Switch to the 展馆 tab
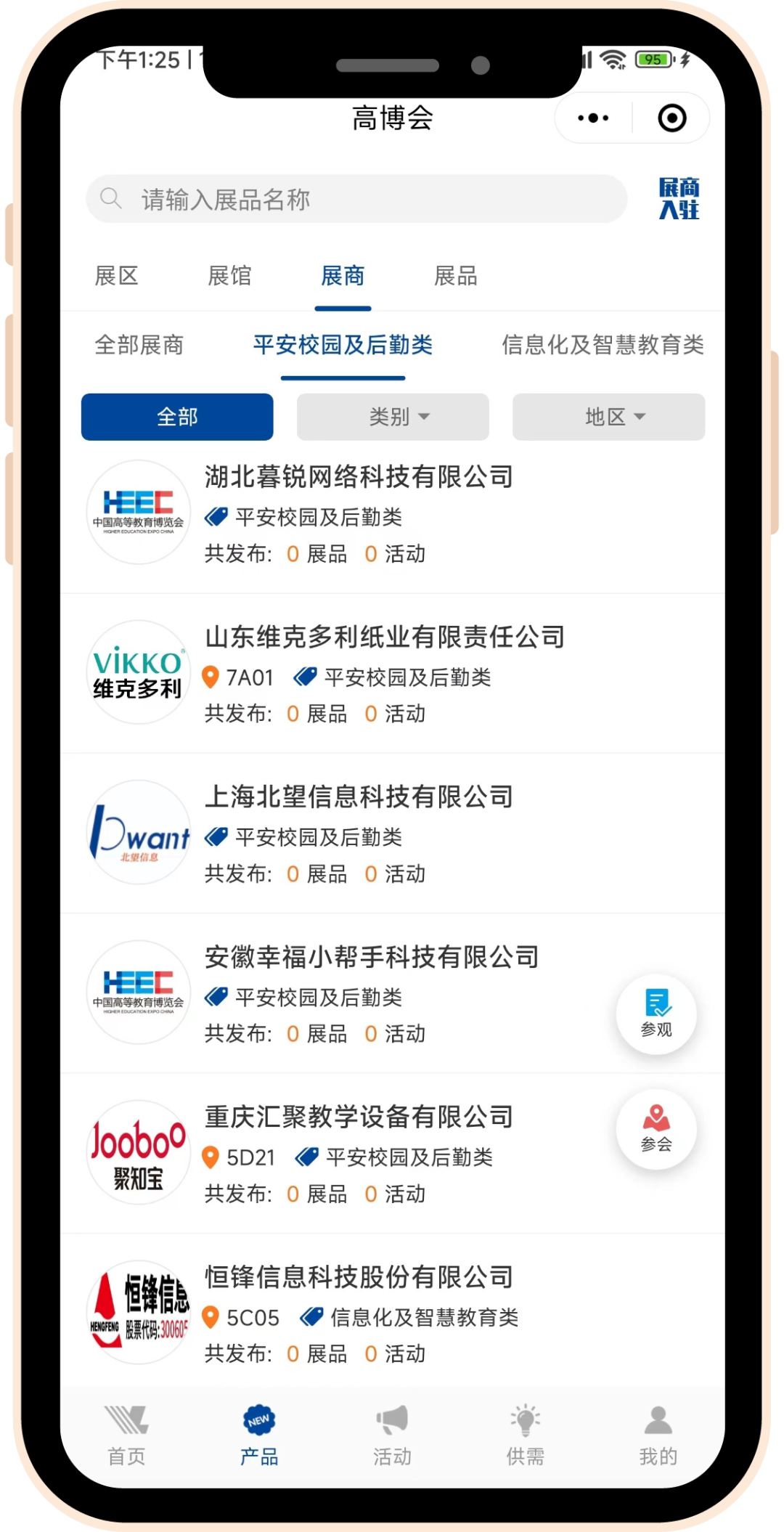 pos(229,276)
